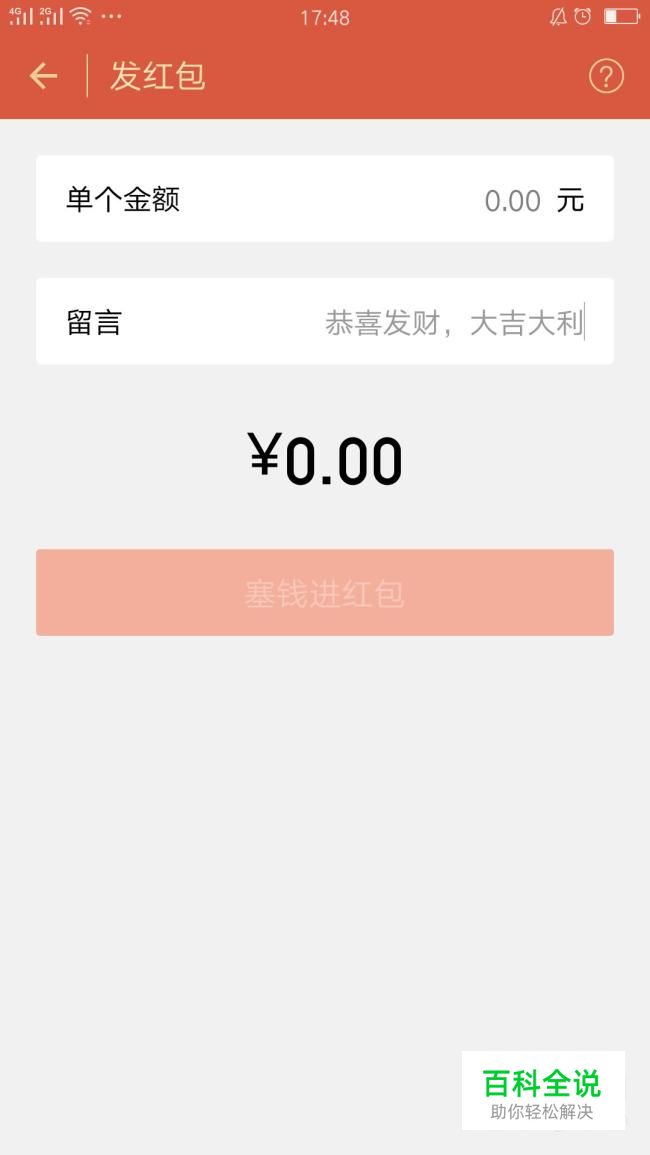Open the help question mark icon
650x1155 pixels.
[x=606, y=76]
